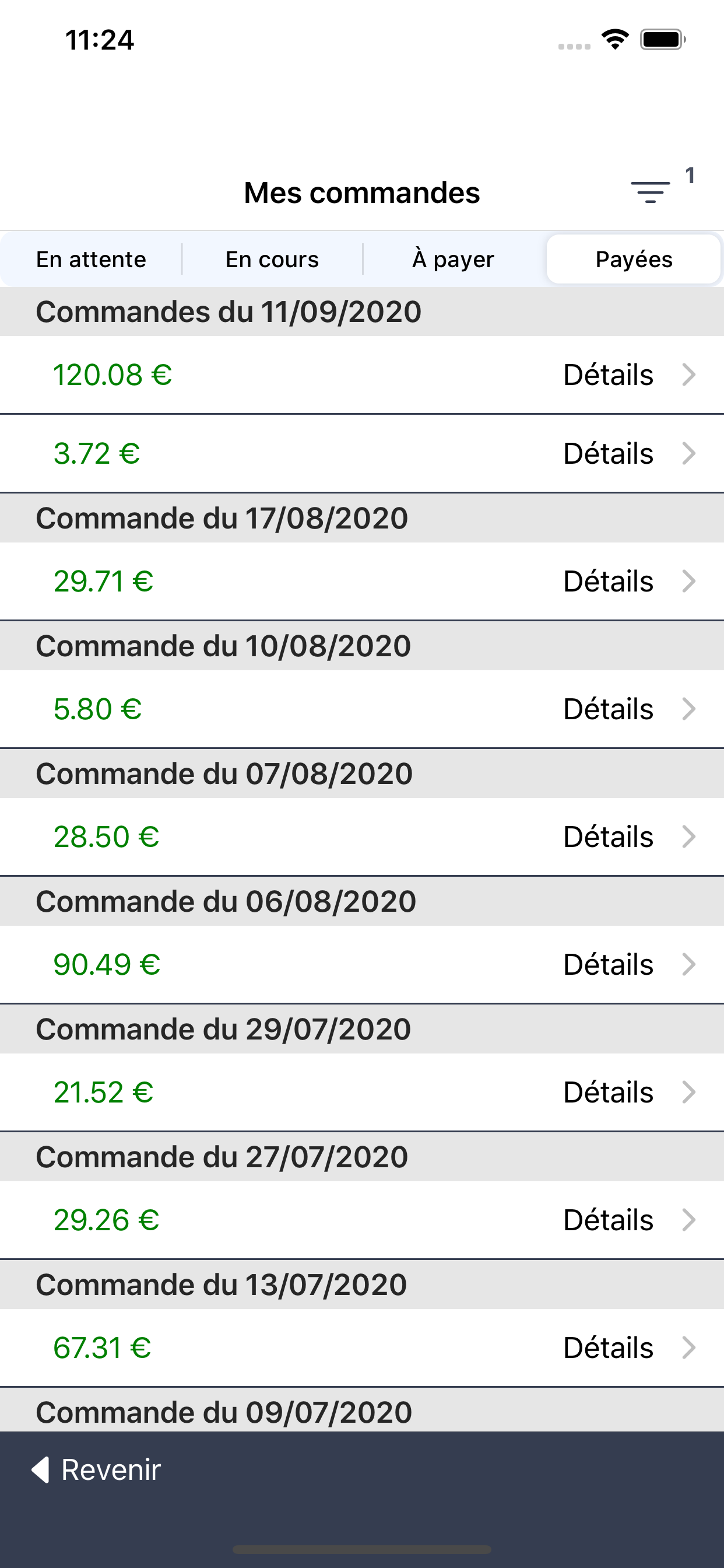Go back with the Revenir button
This screenshot has width=724, height=1568.
pyautogui.click(x=96, y=1470)
